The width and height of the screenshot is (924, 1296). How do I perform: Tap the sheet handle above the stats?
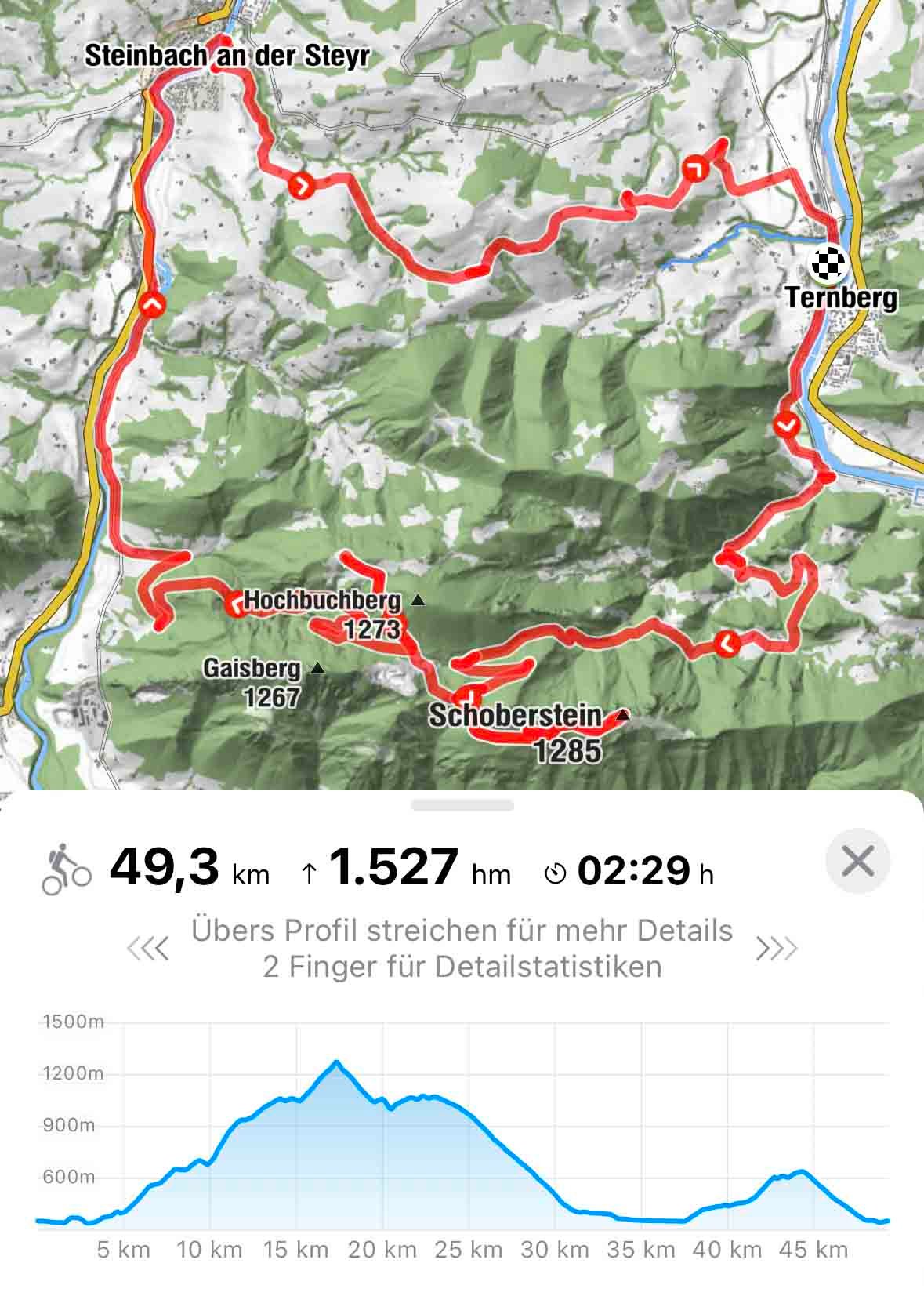pos(462,805)
